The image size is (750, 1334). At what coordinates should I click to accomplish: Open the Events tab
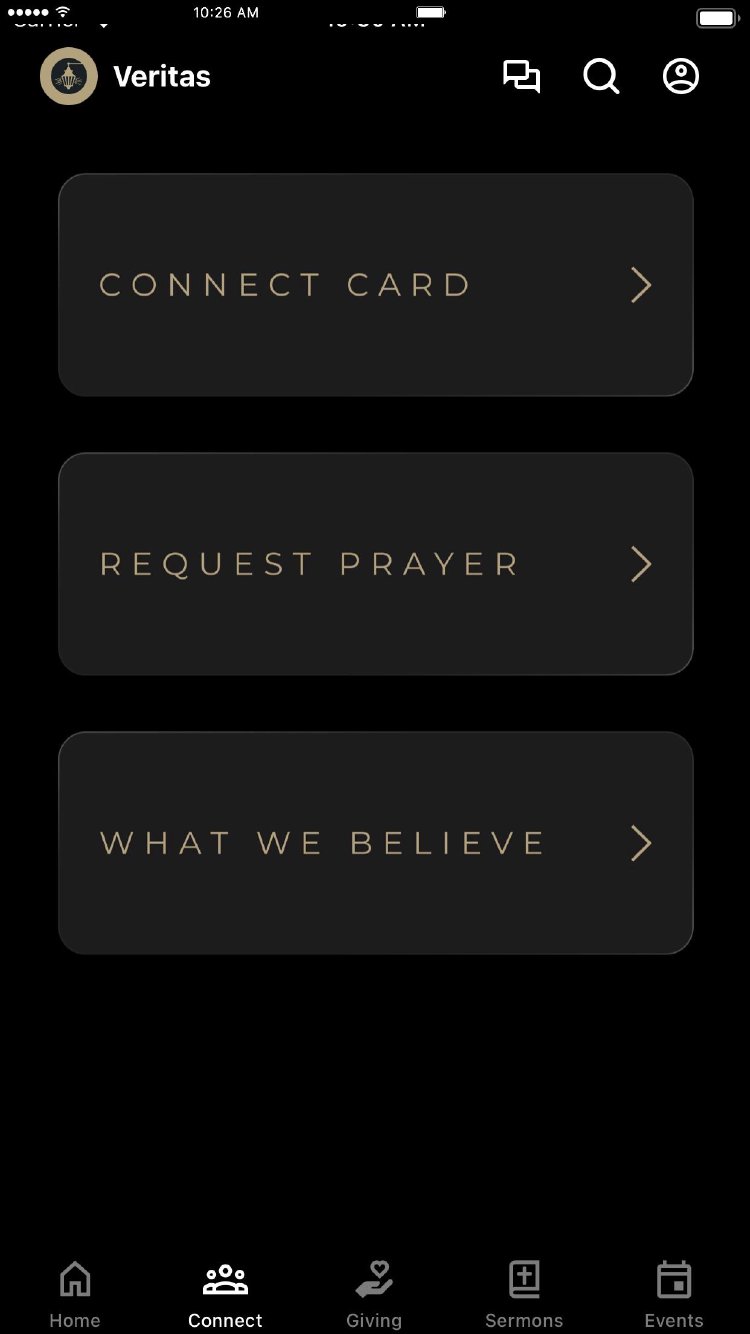(674, 1294)
